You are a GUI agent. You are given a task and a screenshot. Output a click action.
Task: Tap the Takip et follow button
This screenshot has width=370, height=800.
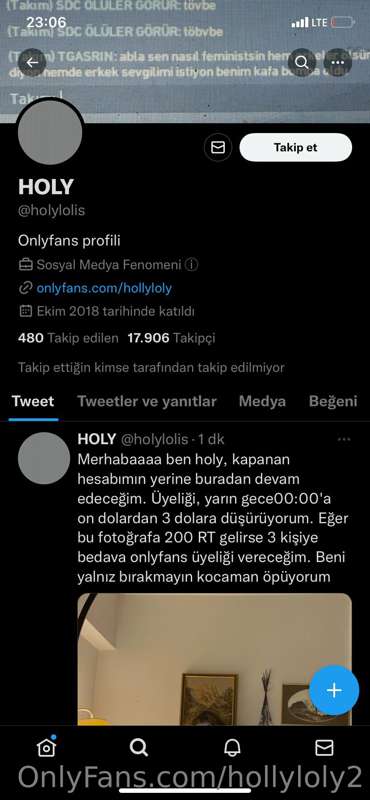pyautogui.click(x=295, y=147)
